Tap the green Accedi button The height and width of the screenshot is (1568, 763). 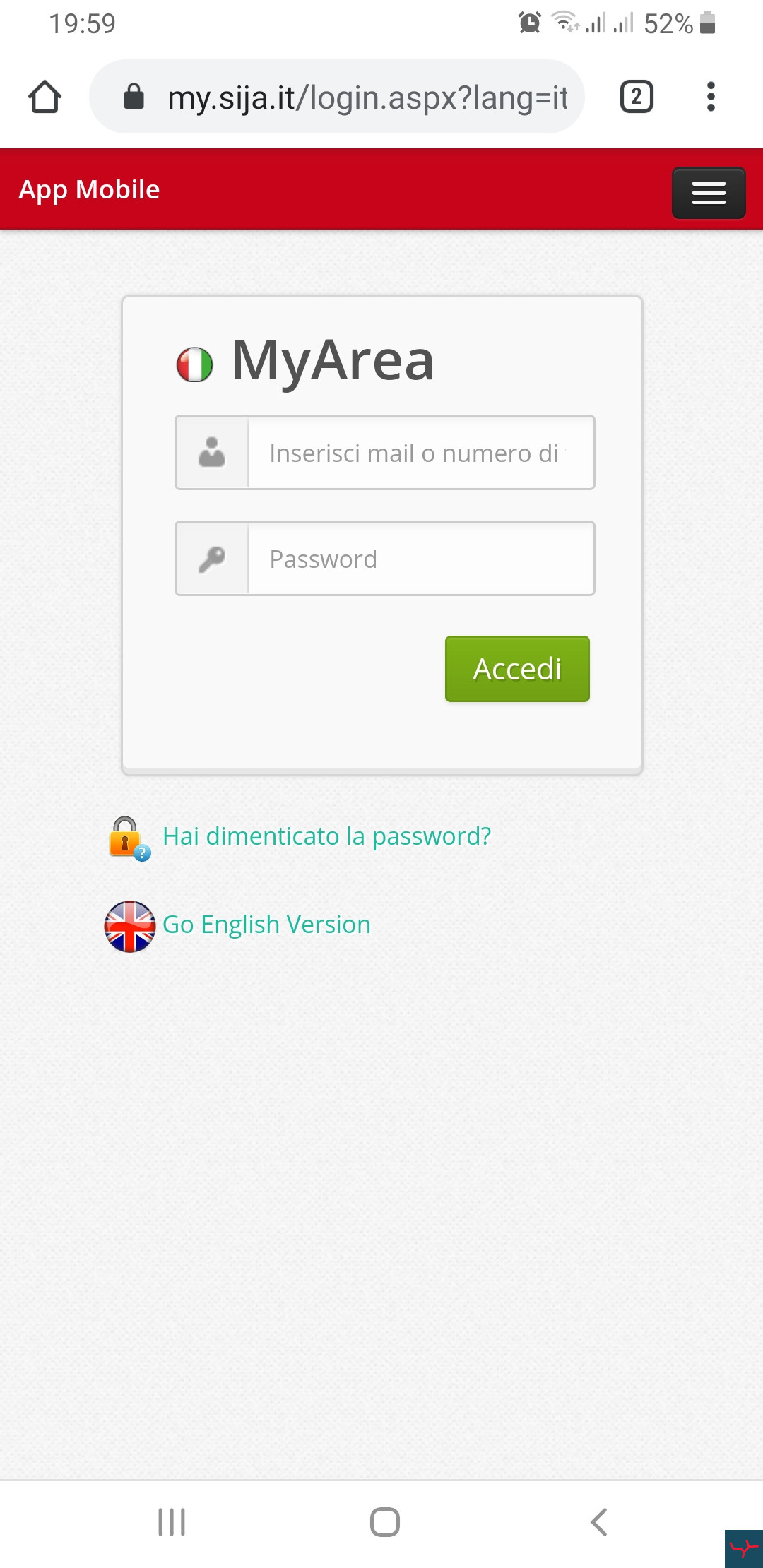(517, 669)
